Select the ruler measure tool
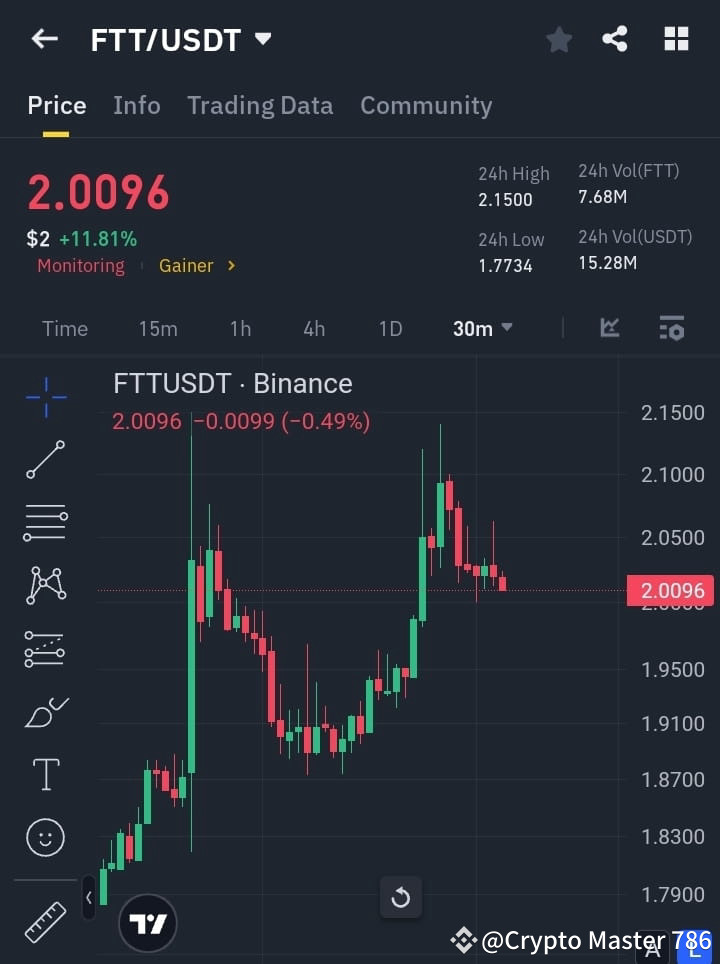 coord(45,922)
